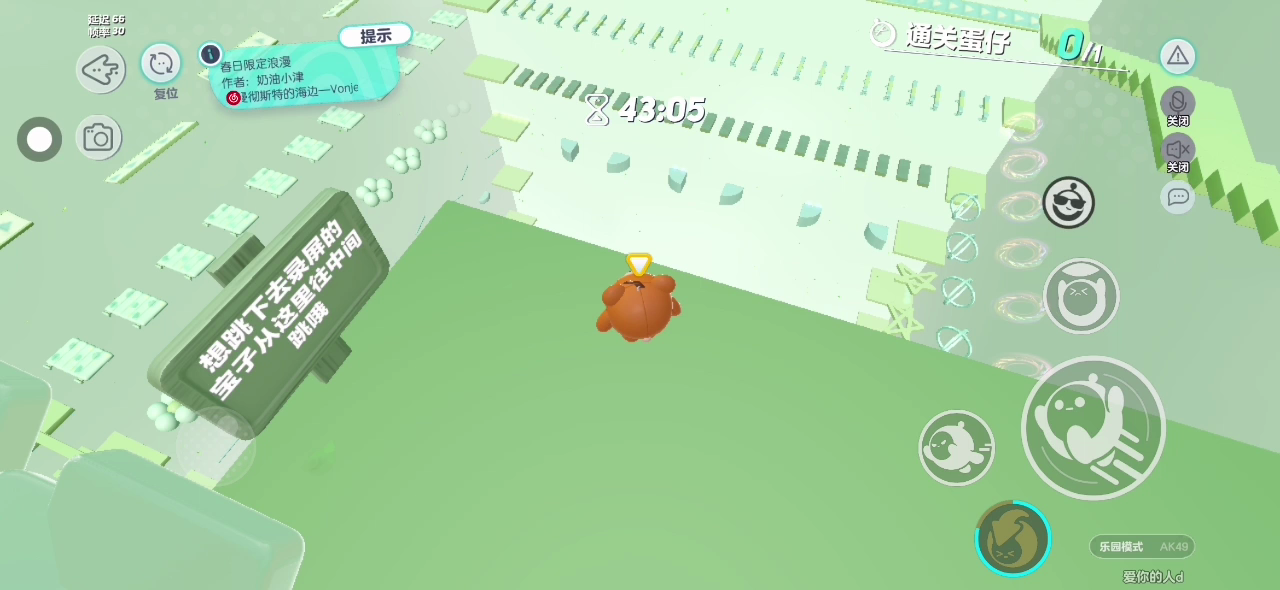
Task: Start screen recording with the record button
Action: (x=39, y=139)
